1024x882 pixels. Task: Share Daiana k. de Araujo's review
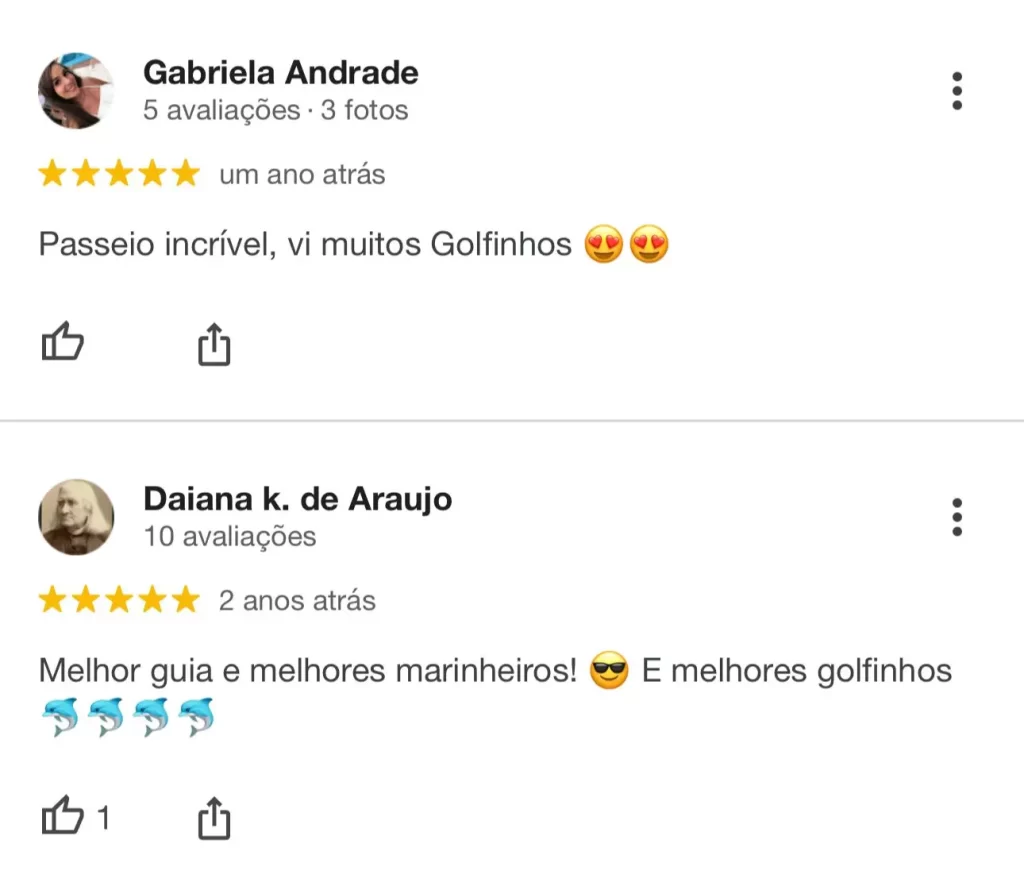213,818
